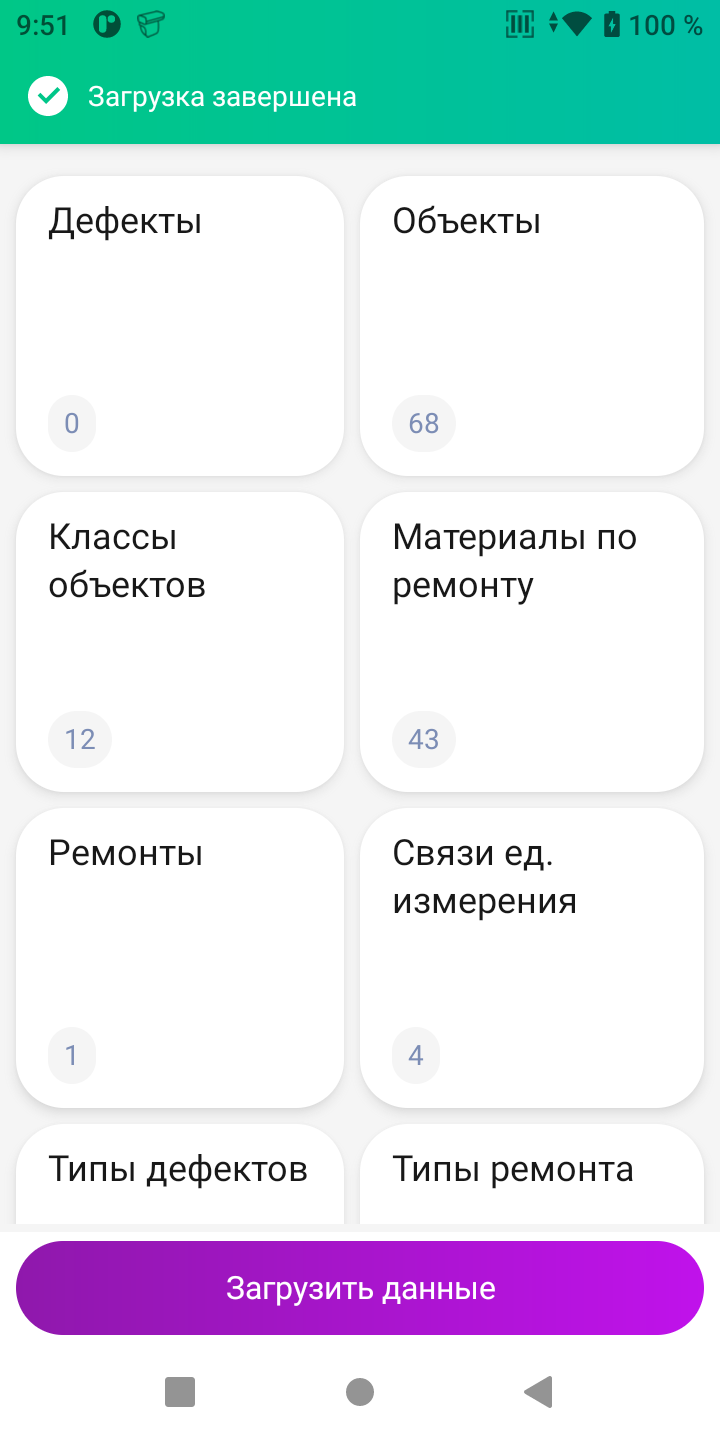The image size is (720, 1440).
Task: Open the Типы ремонта card
Action: click(x=532, y=1174)
